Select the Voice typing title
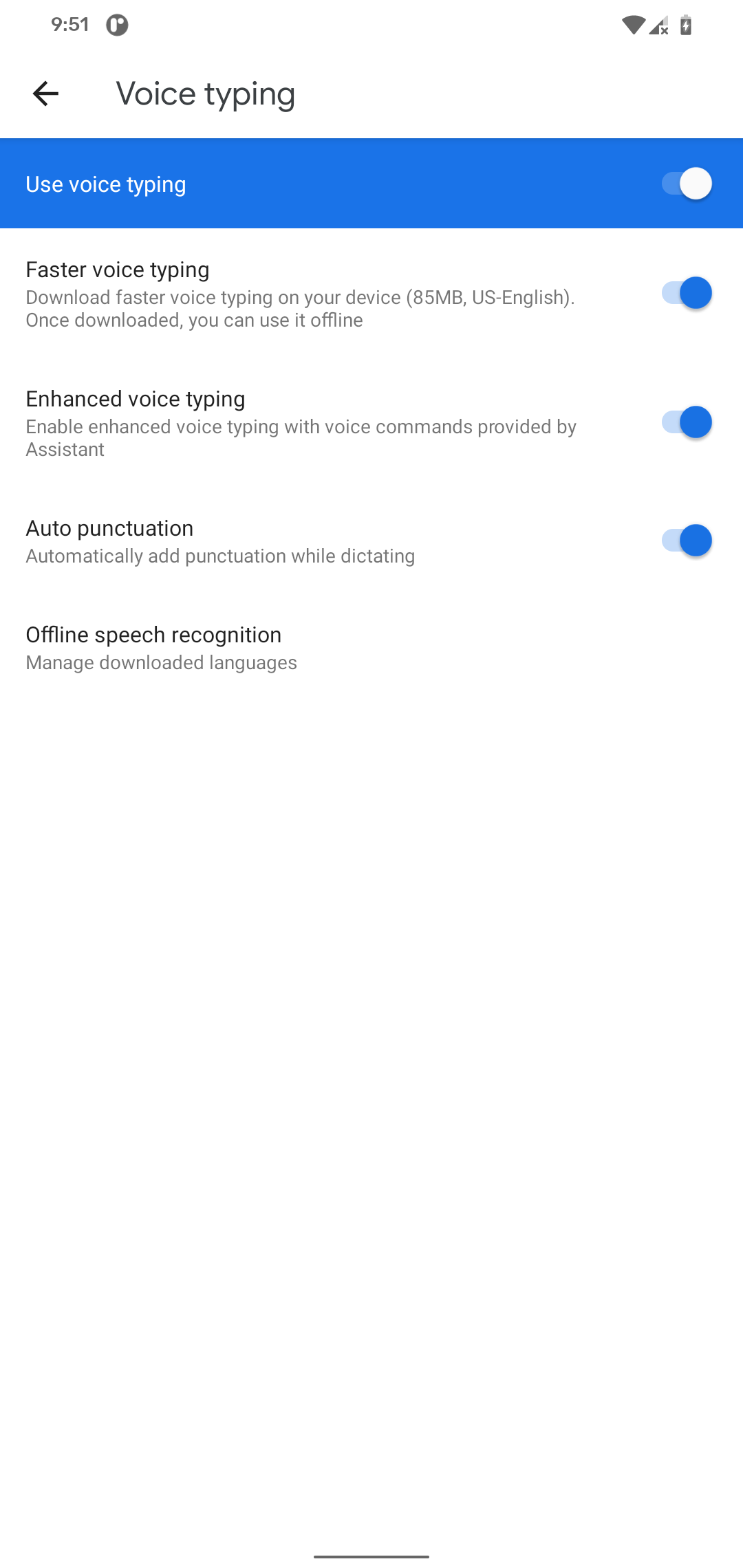This screenshot has width=743, height=1568. coord(206,94)
